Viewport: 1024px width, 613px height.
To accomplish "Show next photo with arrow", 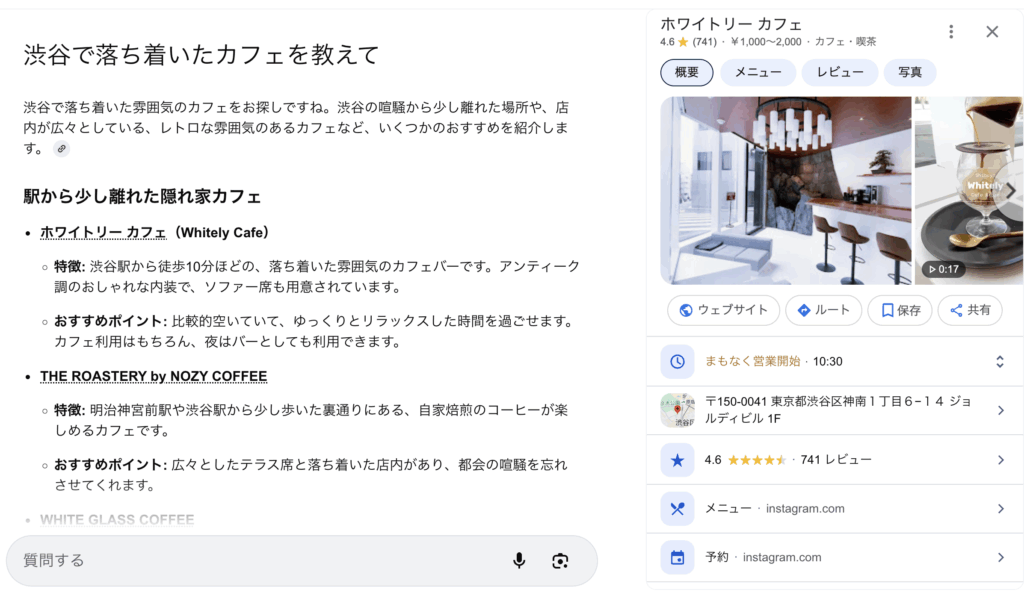I will [x=1009, y=190].
